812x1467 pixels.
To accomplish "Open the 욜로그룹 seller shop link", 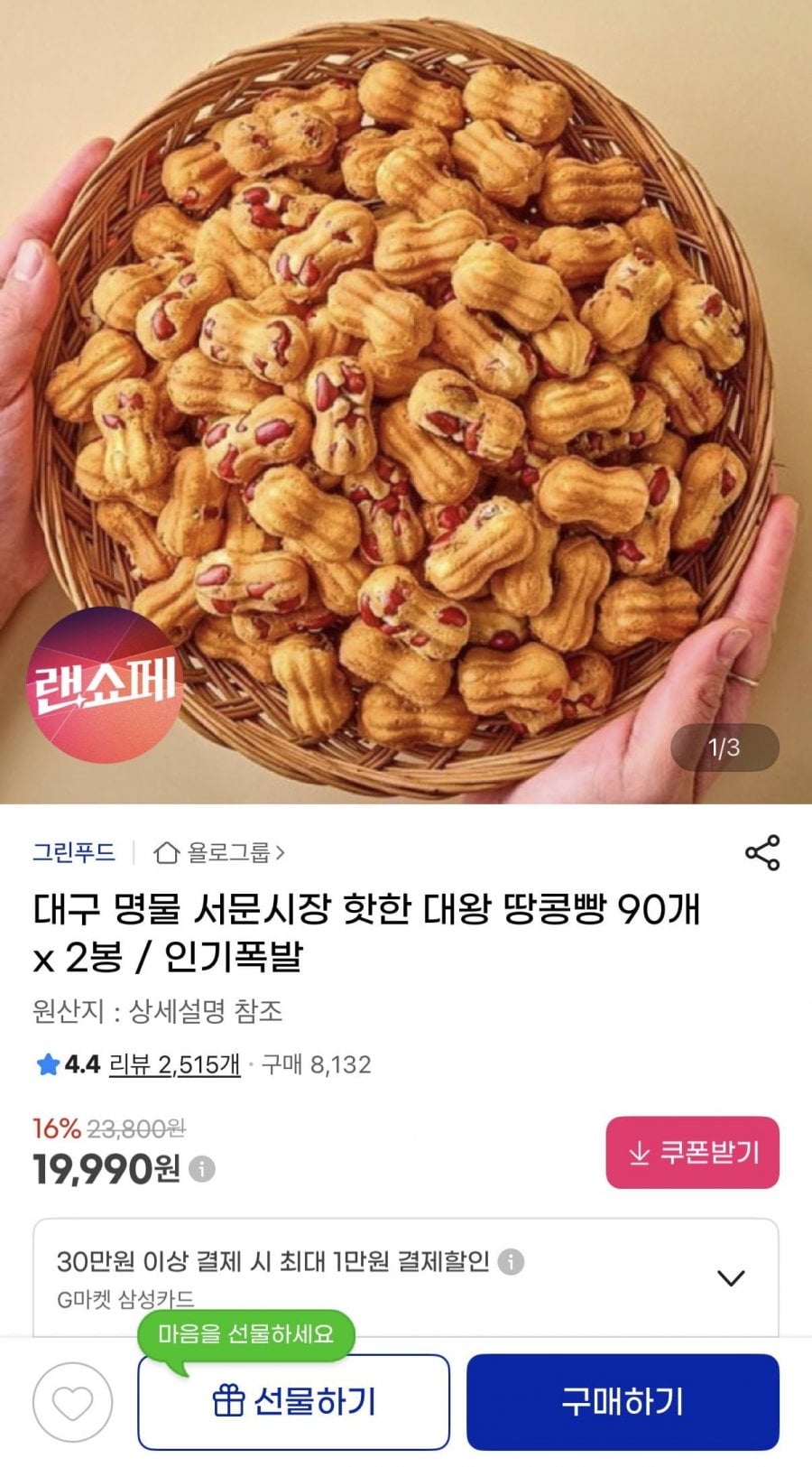I will [x=219, y=852].
